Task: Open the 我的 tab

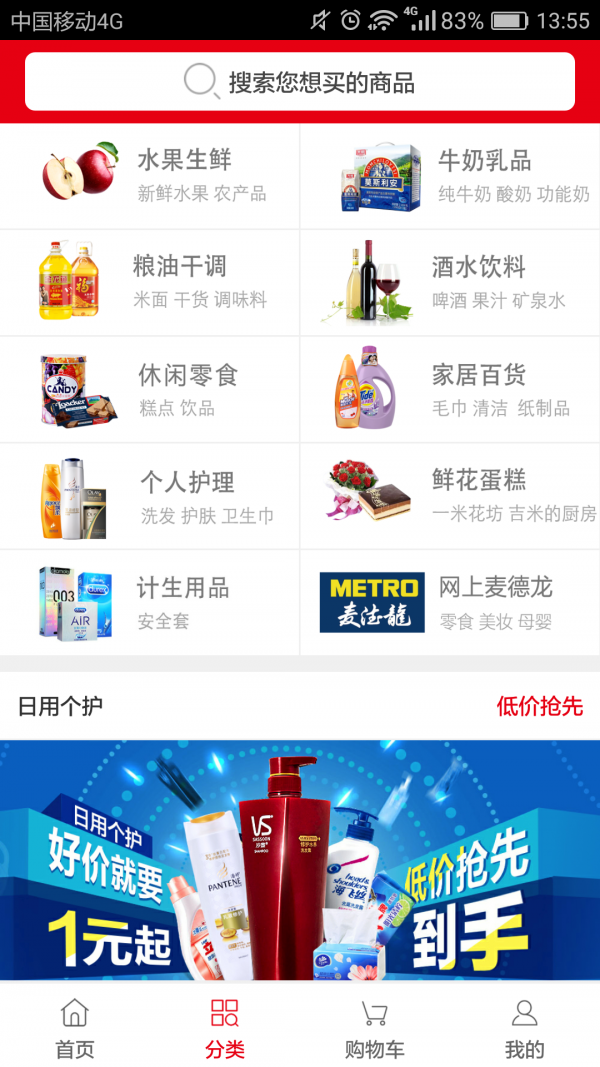Action: (x=524, y=1028)
